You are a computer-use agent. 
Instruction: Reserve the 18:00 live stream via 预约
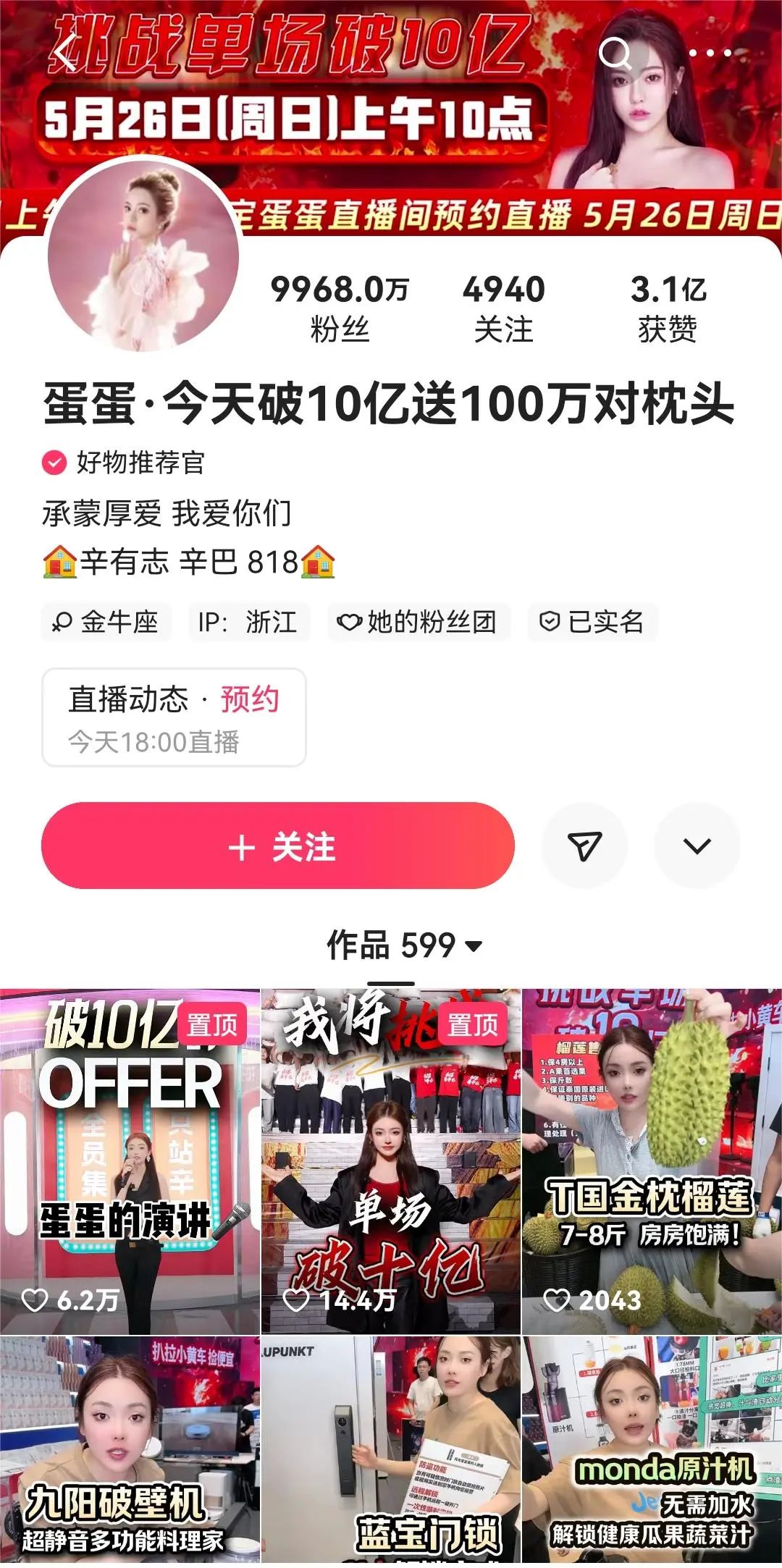pos(249,700)
